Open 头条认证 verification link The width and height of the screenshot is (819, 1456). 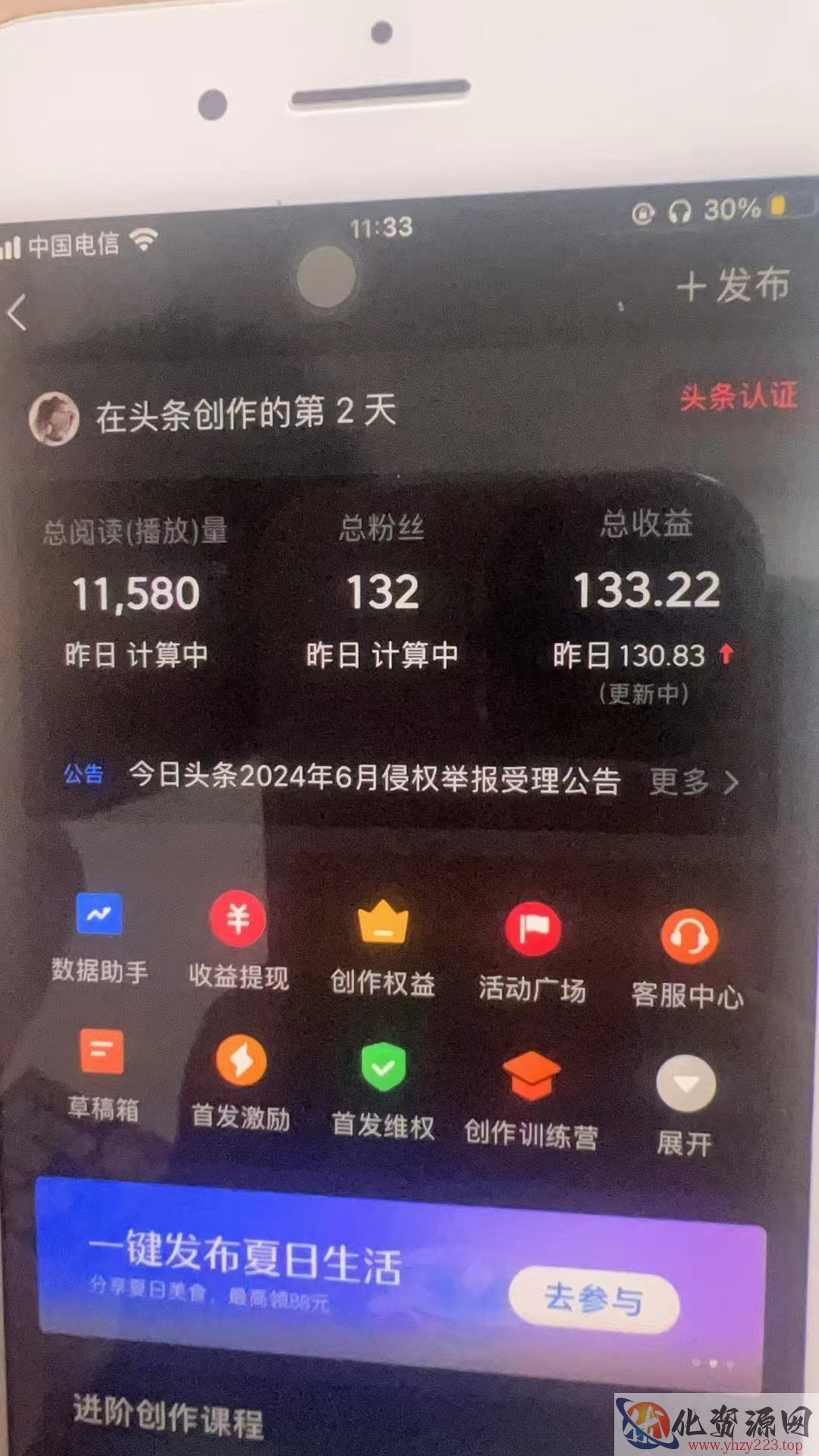pos(738,396)
